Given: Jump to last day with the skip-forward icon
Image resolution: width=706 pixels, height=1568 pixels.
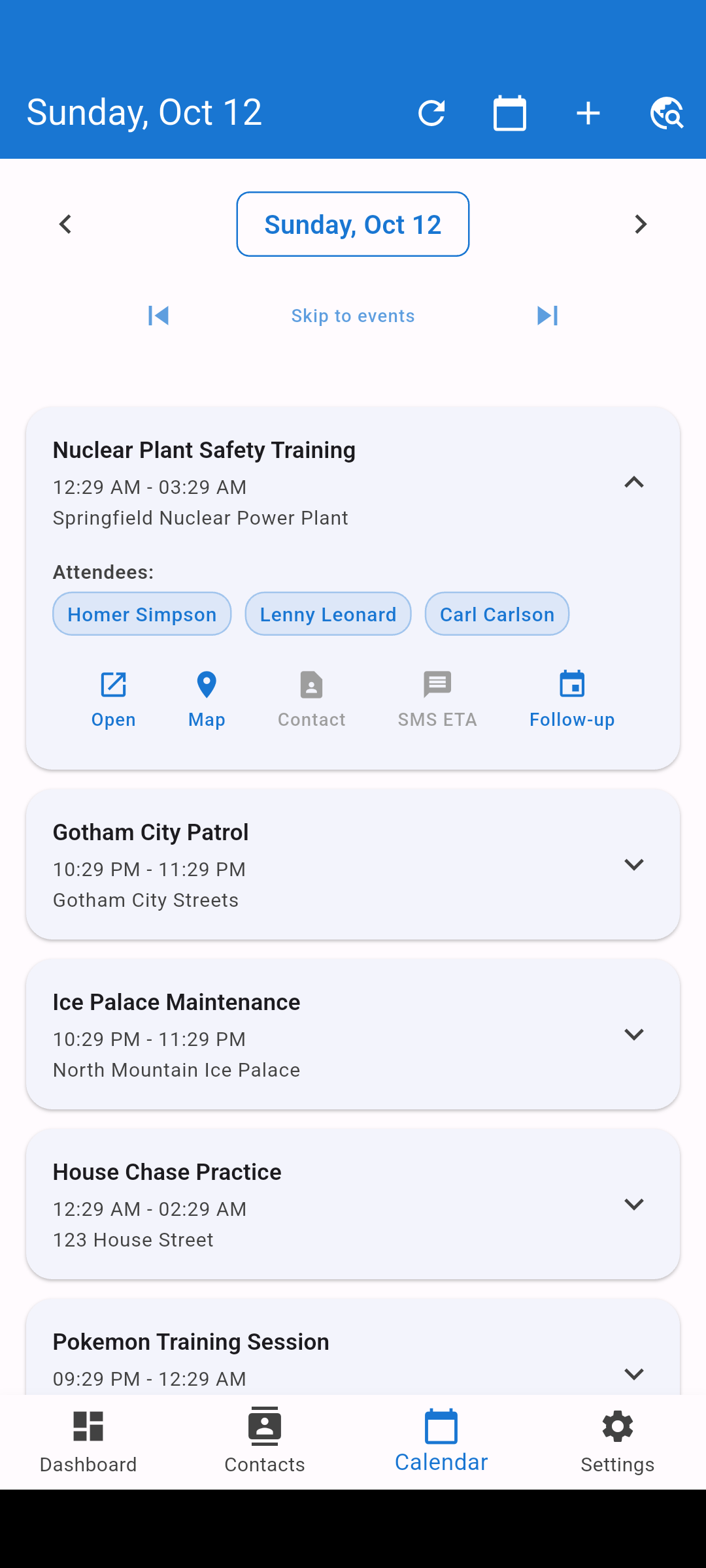Looking at the screenshot, I should coord(547,316).
